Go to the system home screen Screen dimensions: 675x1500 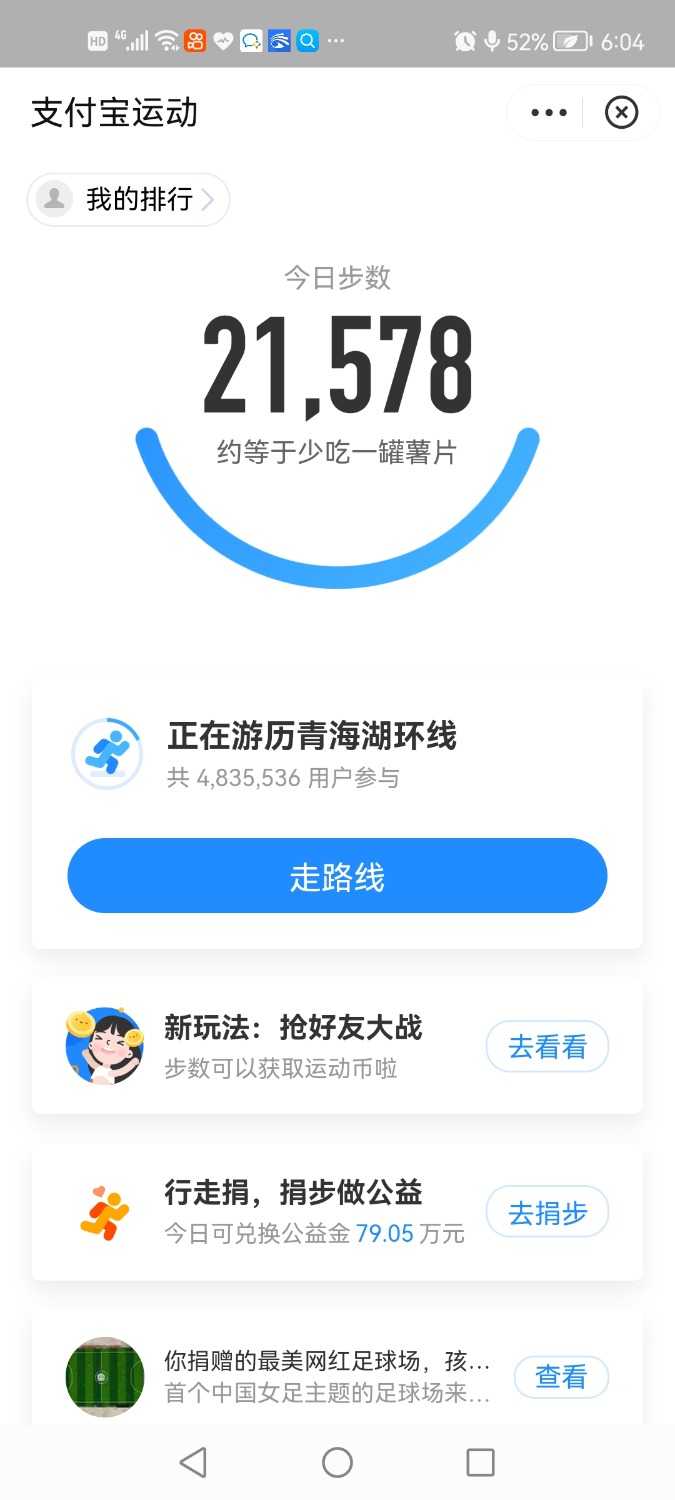(x=337, y=1462)
